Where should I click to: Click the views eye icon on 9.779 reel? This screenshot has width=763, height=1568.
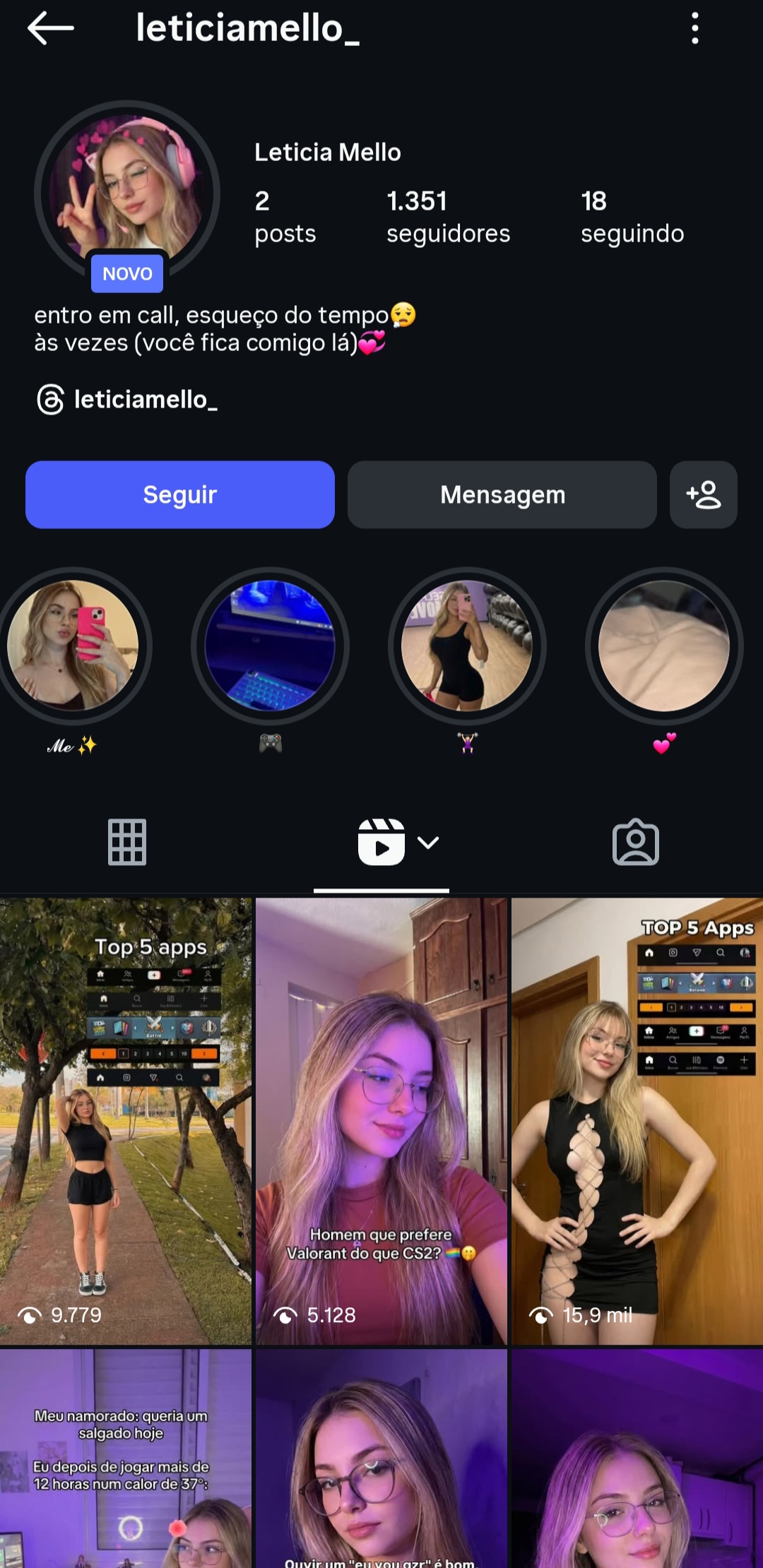pyautogui.click(x=30, y=1315)
